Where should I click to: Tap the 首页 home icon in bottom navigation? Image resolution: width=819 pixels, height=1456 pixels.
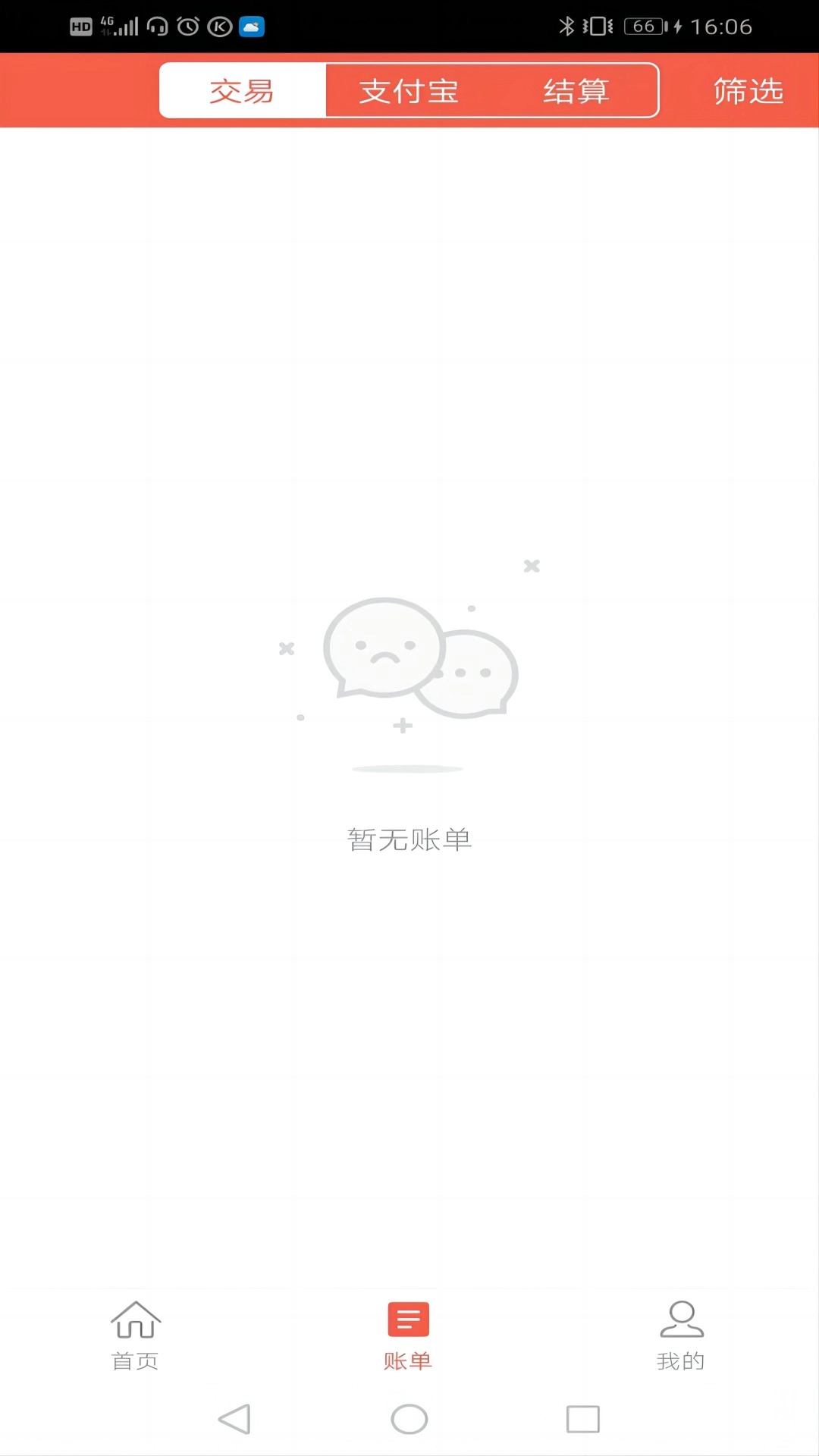(136, 1319)
